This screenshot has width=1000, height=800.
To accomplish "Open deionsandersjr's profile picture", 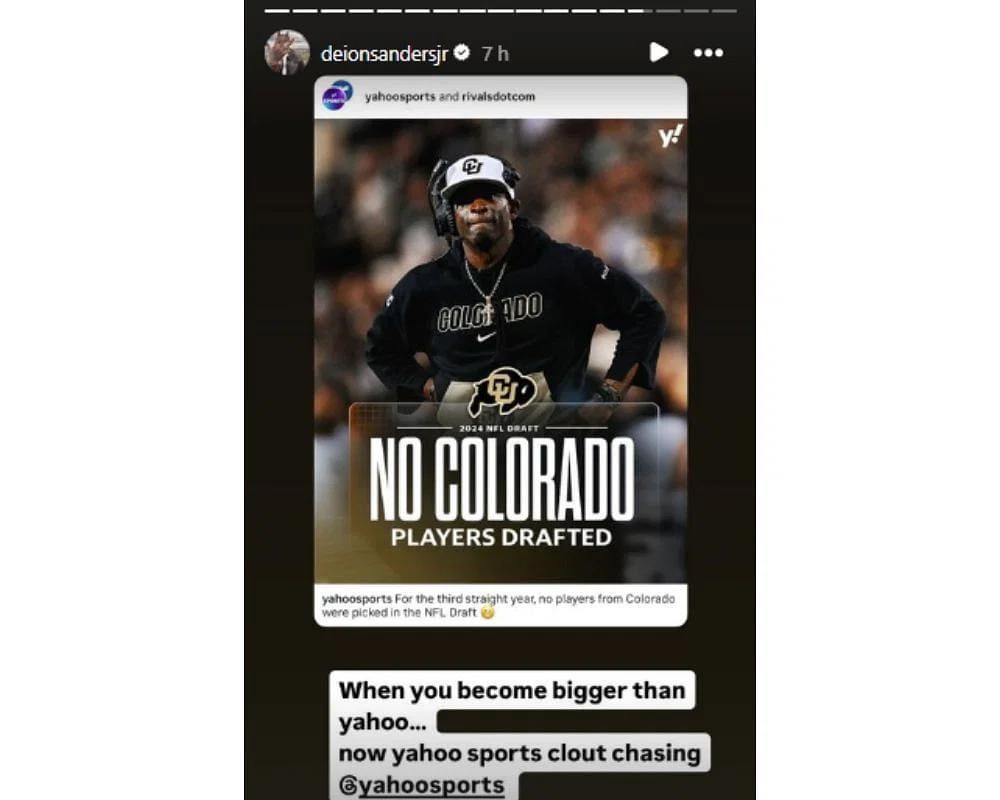I will tap(287, 52).
